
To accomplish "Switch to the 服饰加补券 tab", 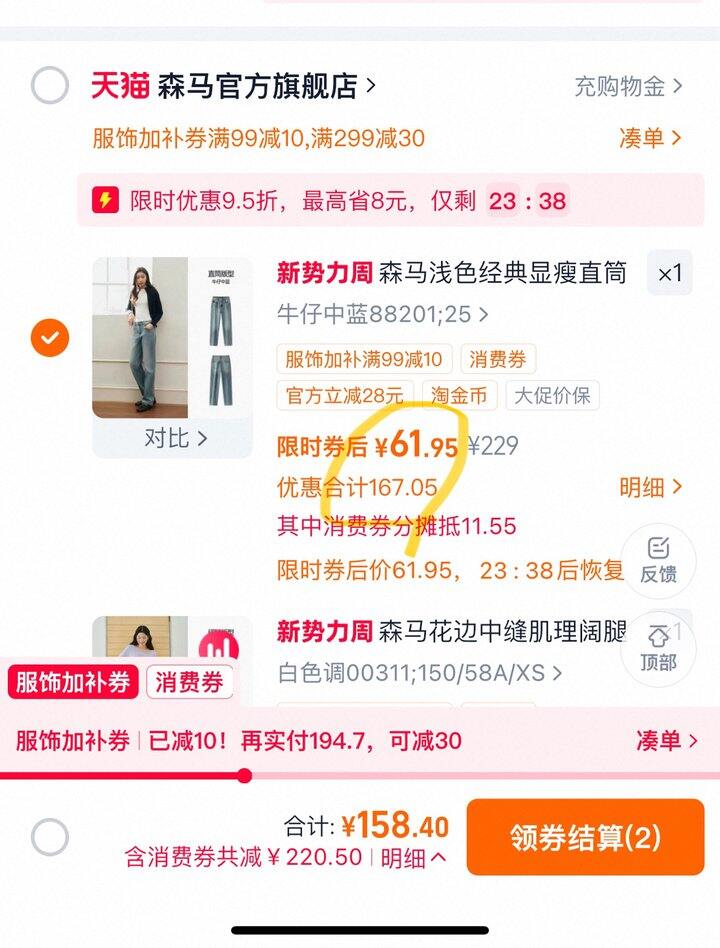I will pos(73,683).
